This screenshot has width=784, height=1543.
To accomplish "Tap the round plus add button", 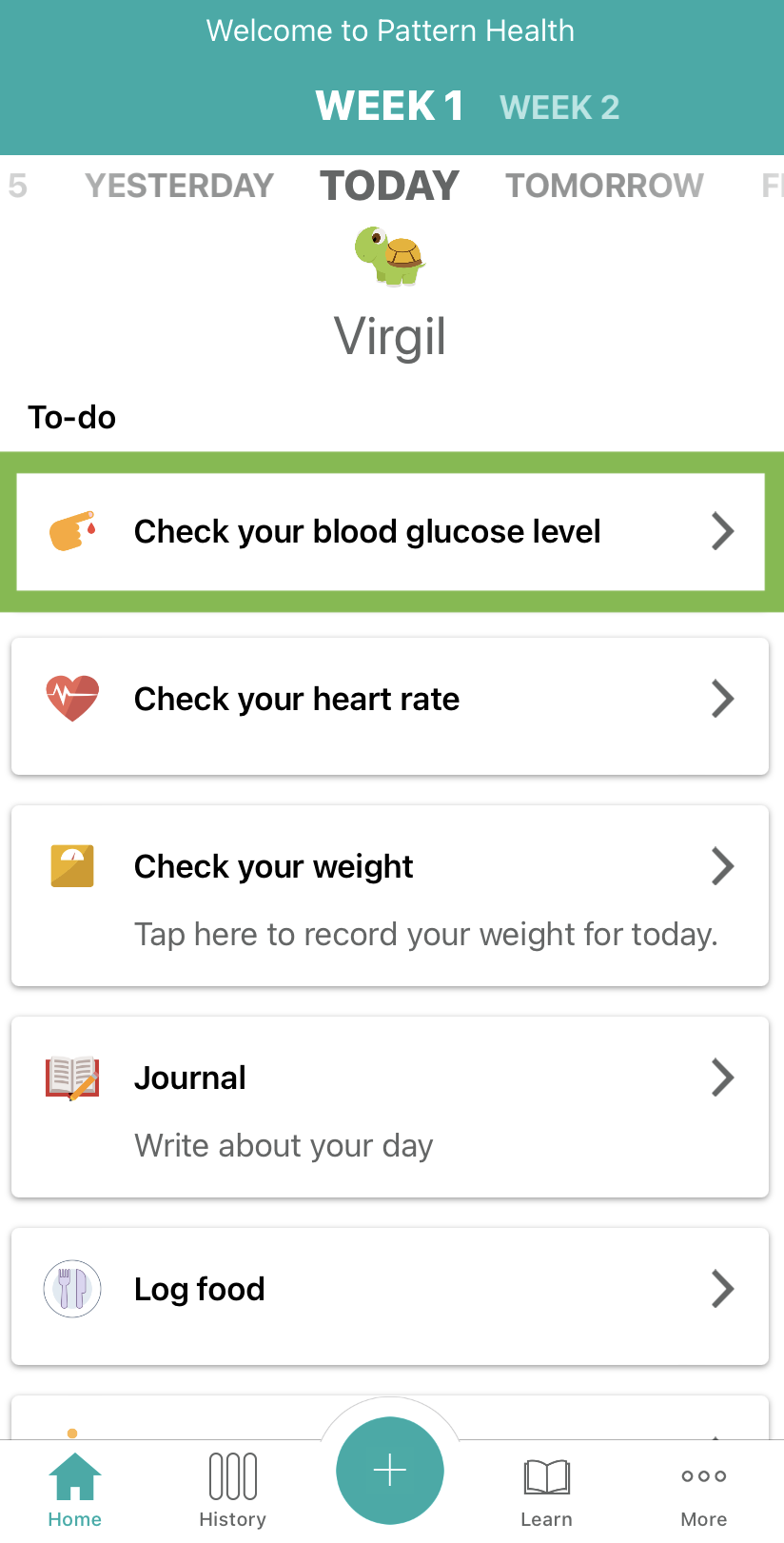I will click(x=390, y=1471).
